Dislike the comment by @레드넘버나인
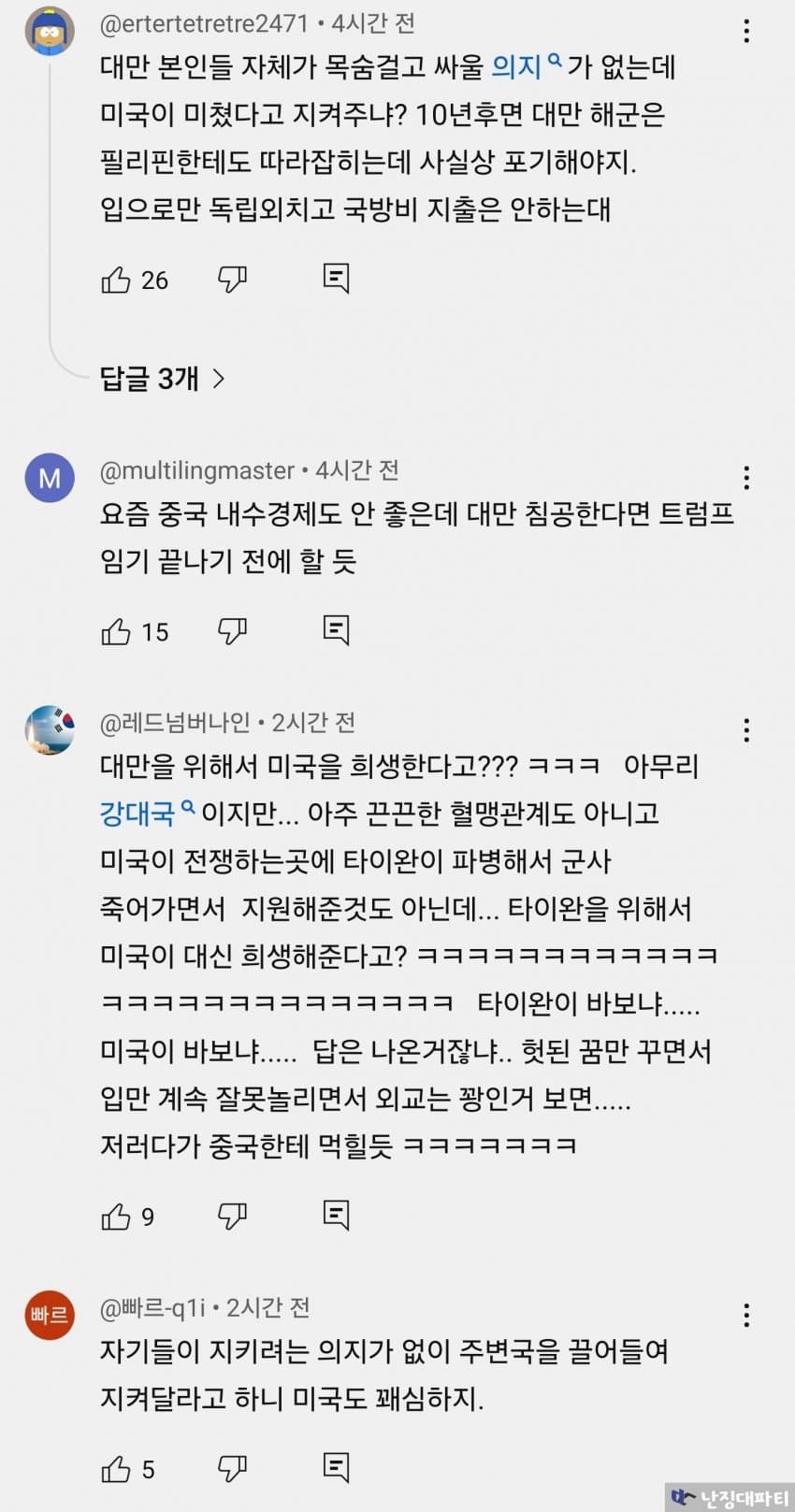The height and width of the screenshot is (1512, 795). (x=232, y=1216)
